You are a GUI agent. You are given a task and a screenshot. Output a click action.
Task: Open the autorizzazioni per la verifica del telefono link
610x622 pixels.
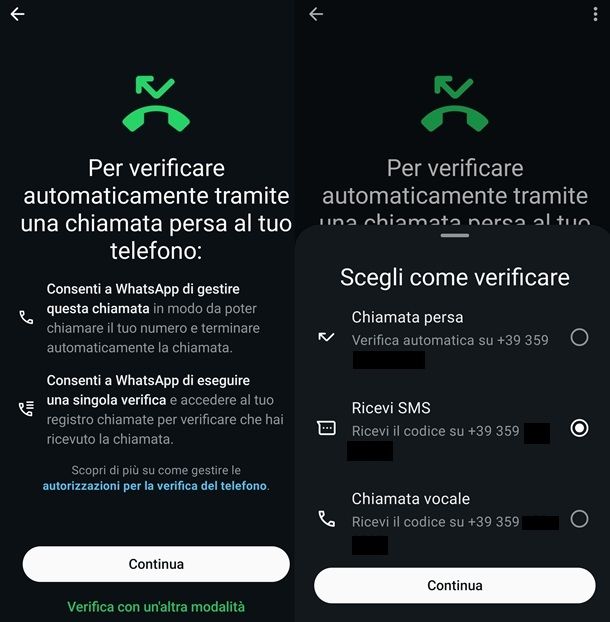click(x=155, y=486)
